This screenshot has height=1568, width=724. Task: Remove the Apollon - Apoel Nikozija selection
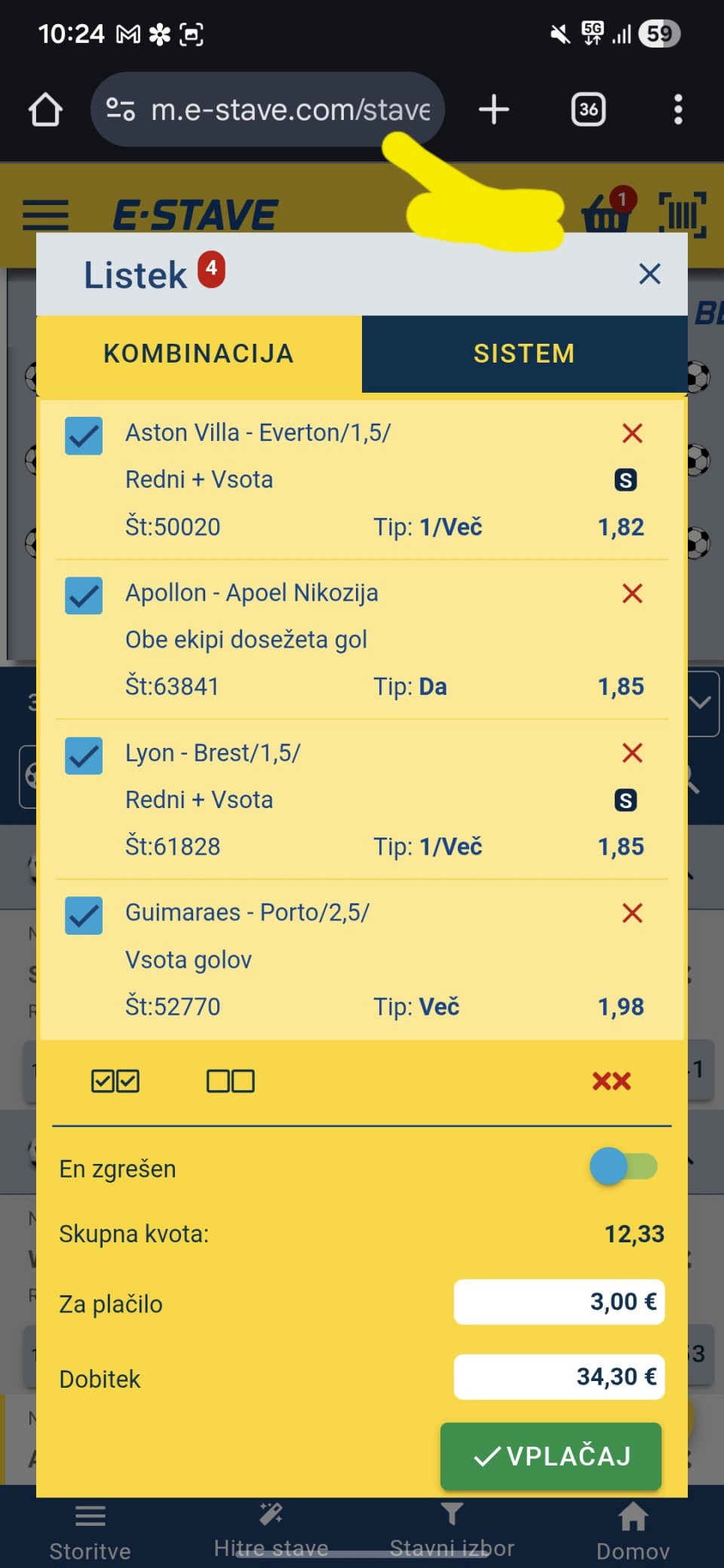[x=632, y=593]
